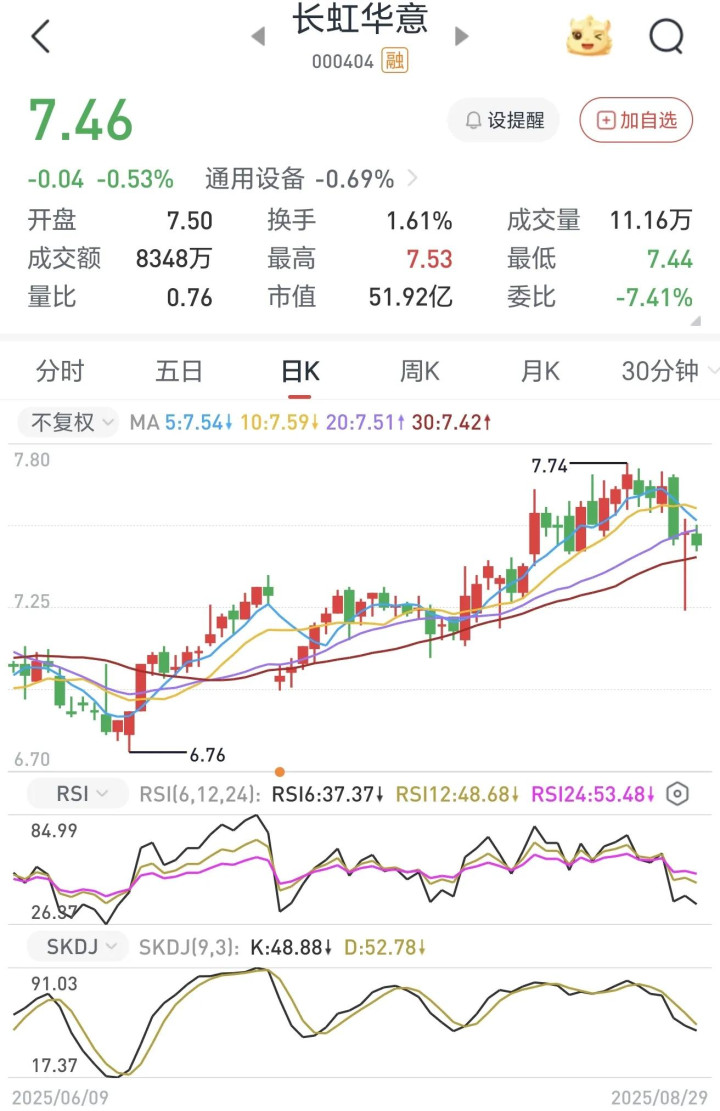Select the 日K chart tab
Image resolution: width=720 pixels, height=1111 pixels.
[300, 372]
